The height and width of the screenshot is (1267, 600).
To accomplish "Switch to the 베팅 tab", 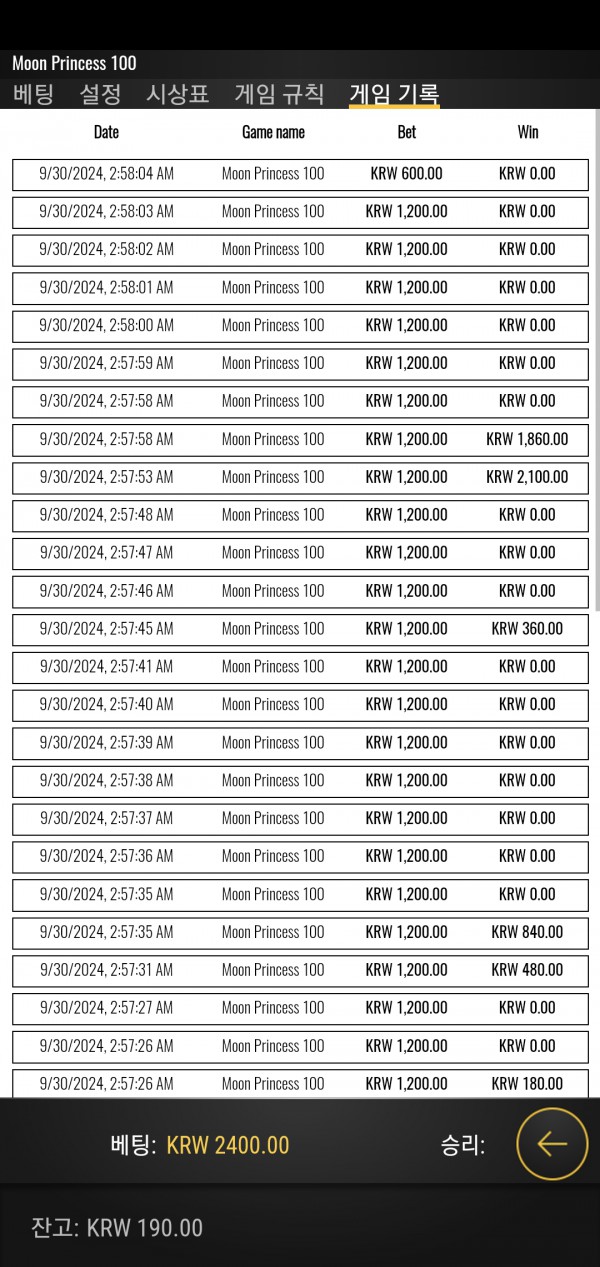I will pos(34,95).
